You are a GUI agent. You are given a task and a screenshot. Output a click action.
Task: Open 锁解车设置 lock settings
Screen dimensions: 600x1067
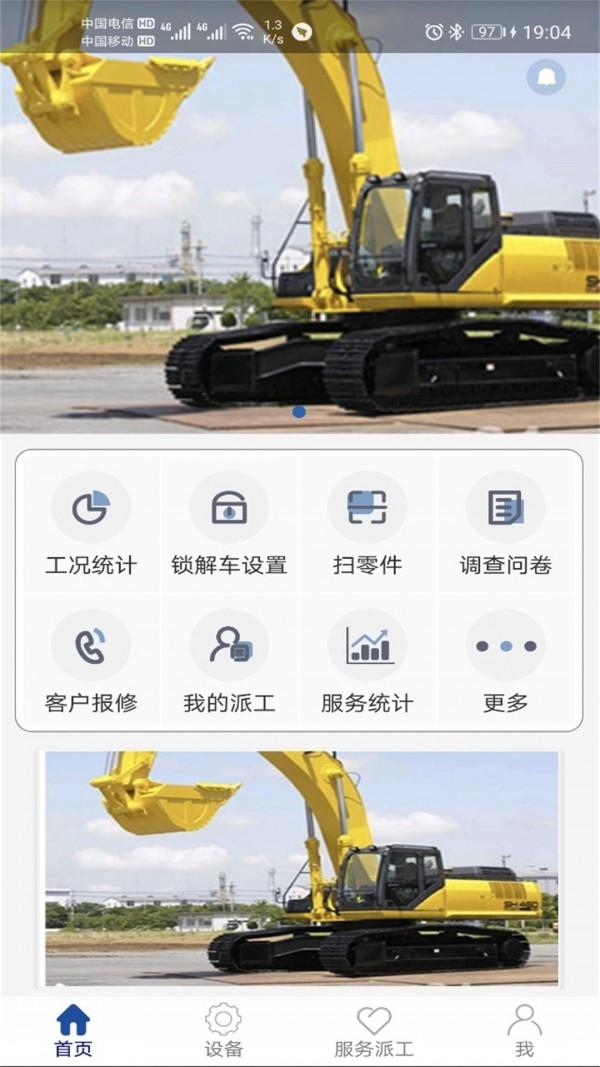(x=229, y=524)
